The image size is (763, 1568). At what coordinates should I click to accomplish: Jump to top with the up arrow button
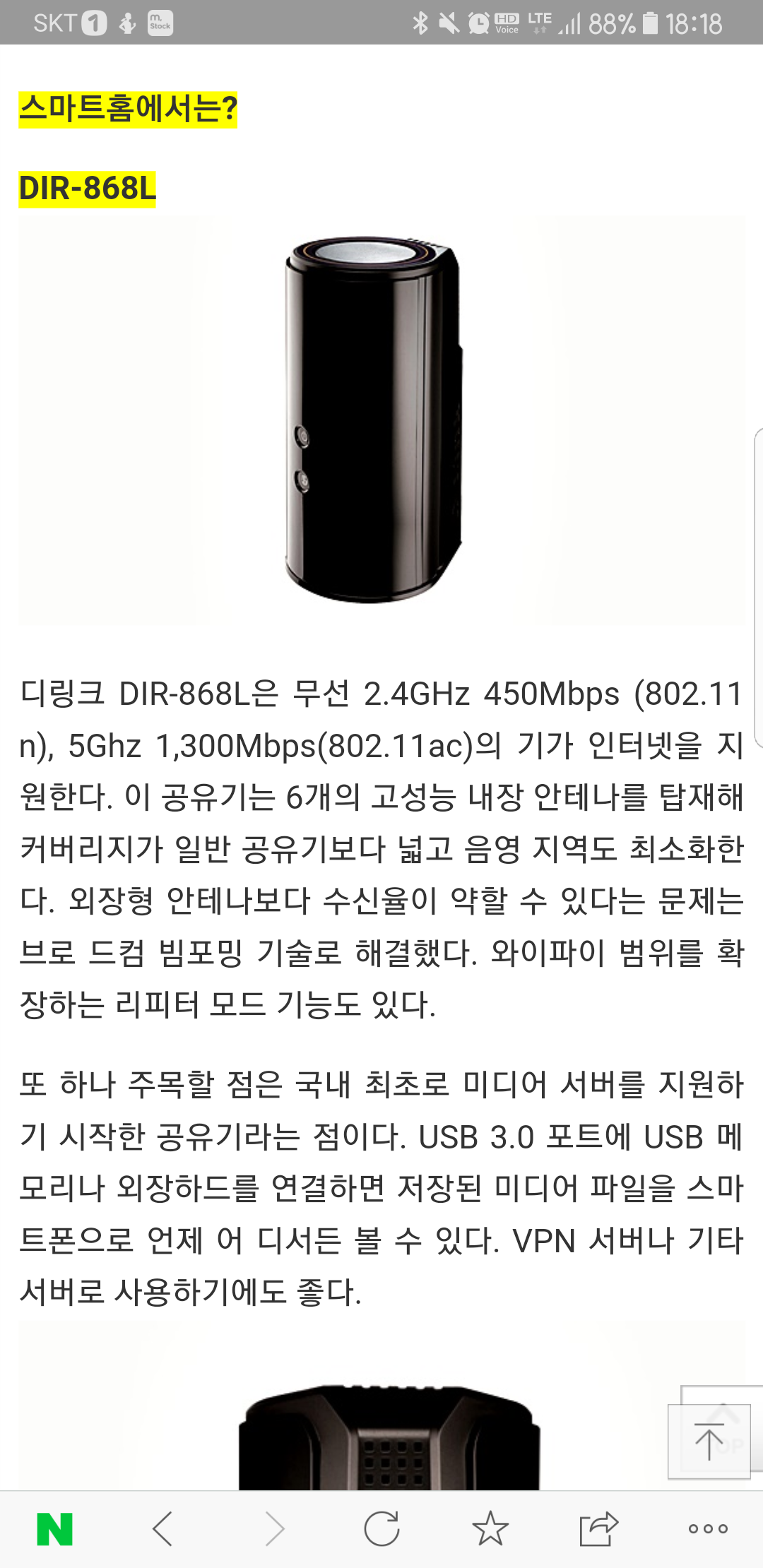pos(709,1441)
